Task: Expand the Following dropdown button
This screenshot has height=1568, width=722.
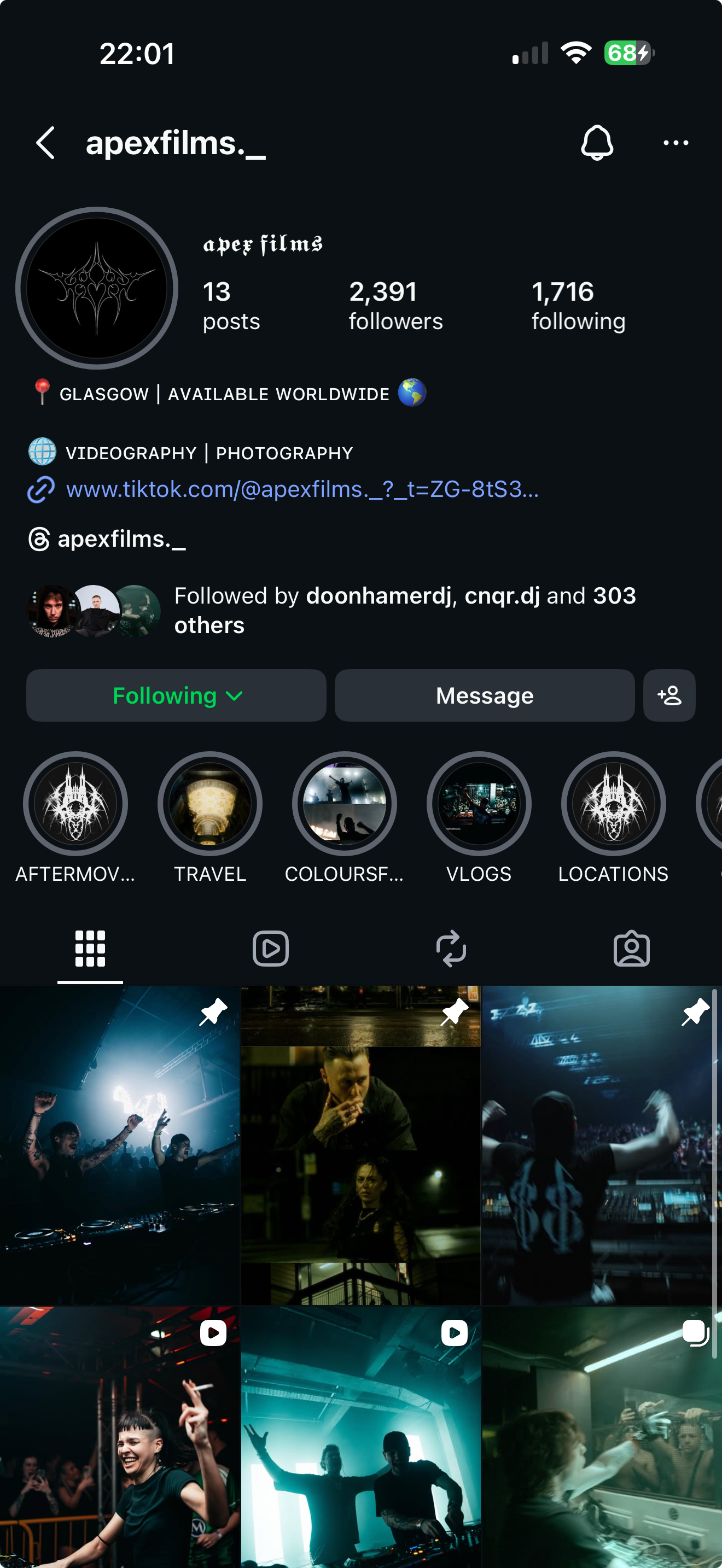Action: pos(176,696)
